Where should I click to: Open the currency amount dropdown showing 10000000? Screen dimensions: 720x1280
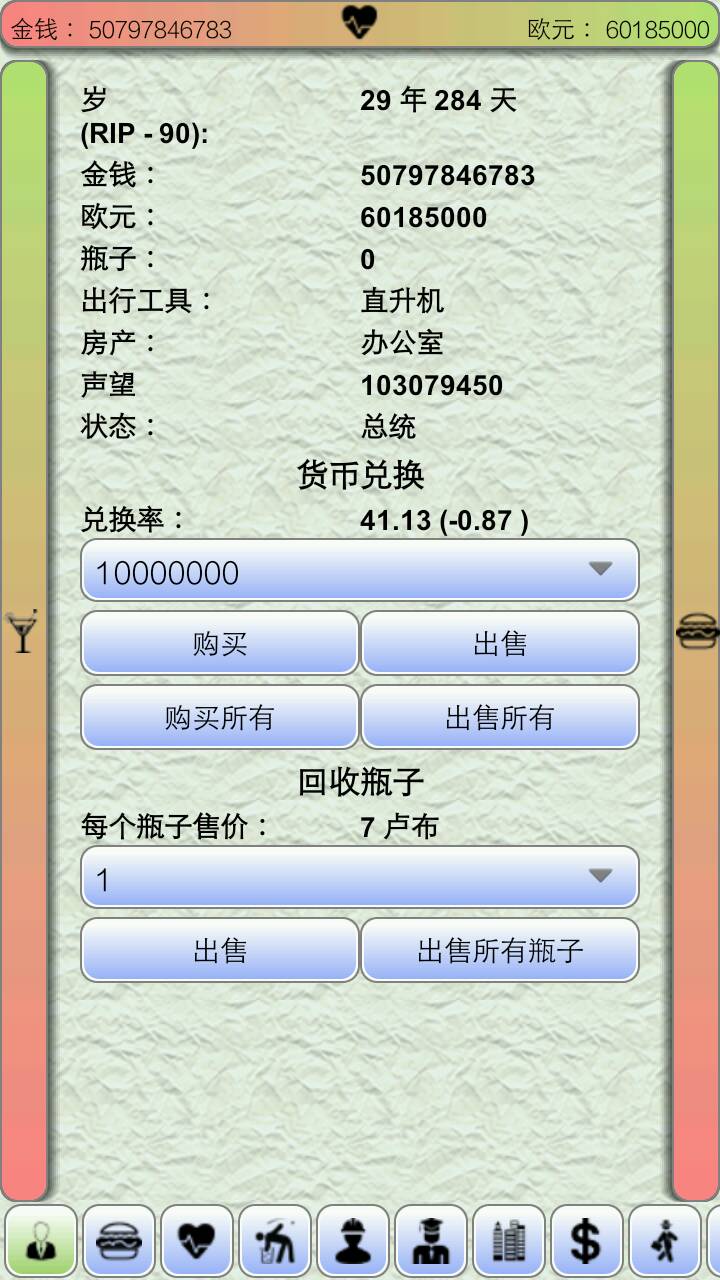click(x=359, y=571)
